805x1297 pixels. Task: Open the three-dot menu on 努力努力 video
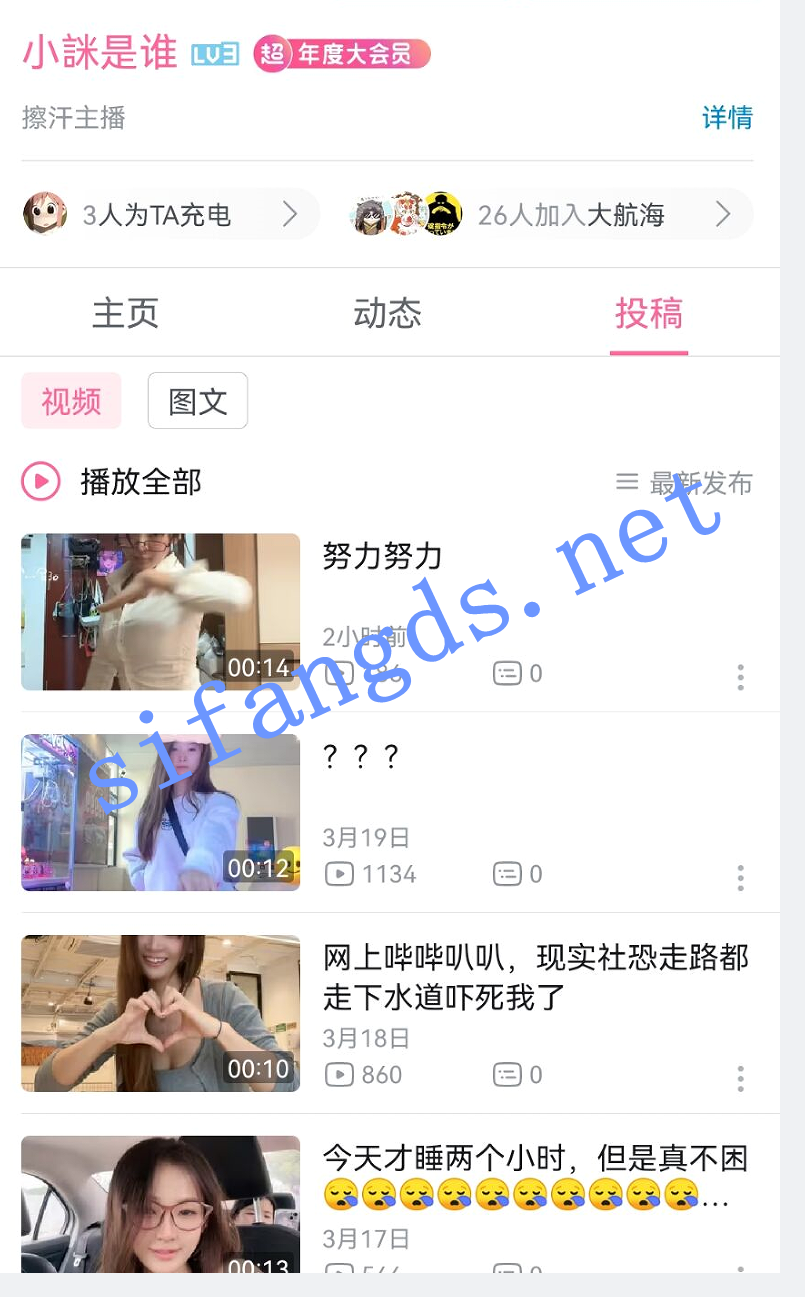click(740, 678)
